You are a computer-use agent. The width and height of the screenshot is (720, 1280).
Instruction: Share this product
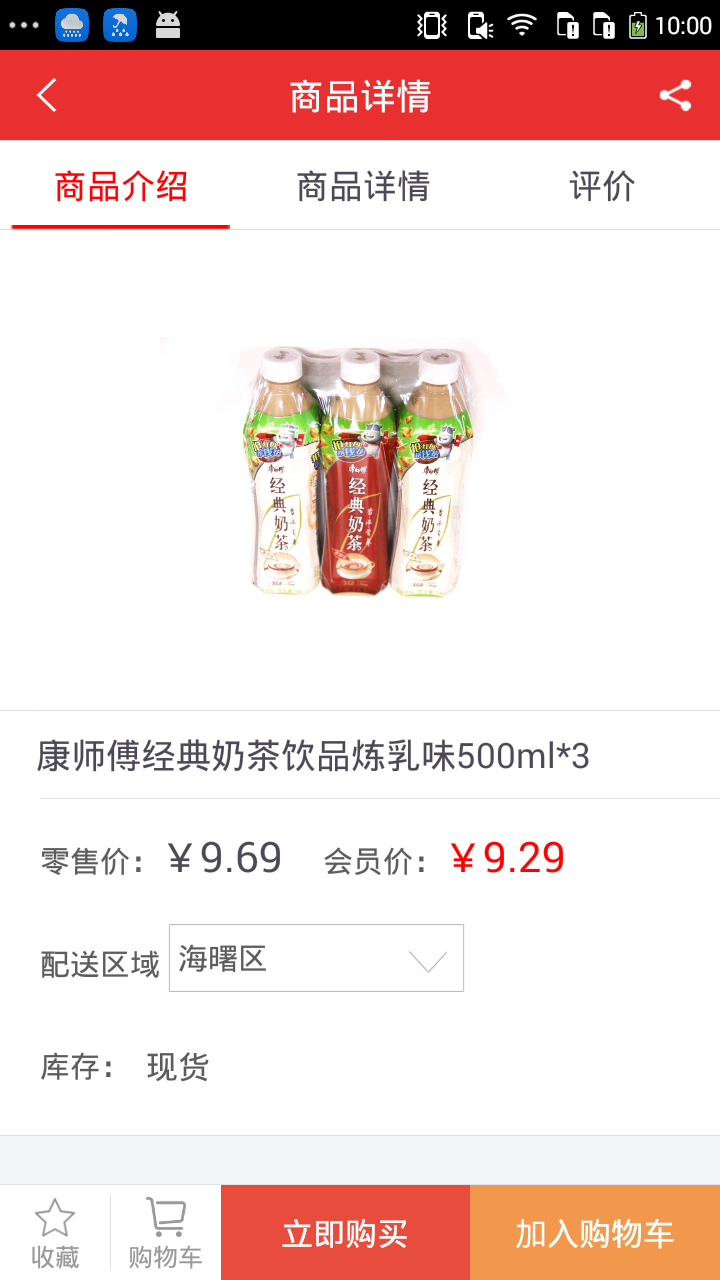675,96
